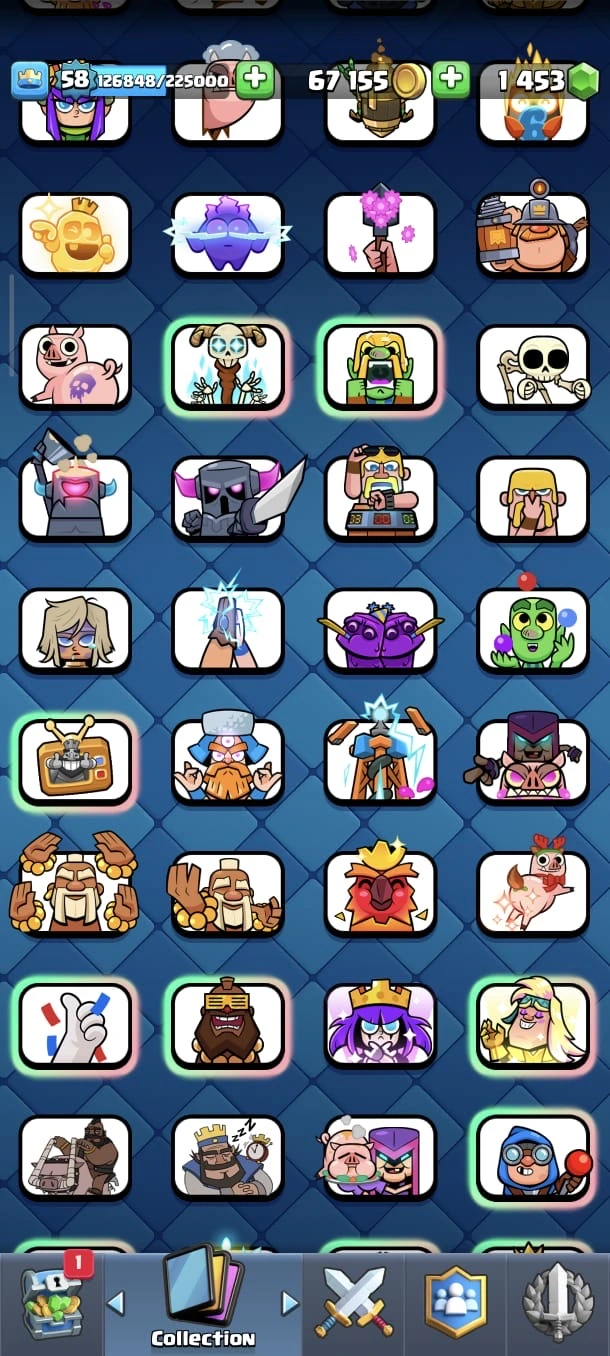Open the pig with reindeer antlers emote
The width and height of the screenshot is (610, 1356).
[x=533, y=893]
